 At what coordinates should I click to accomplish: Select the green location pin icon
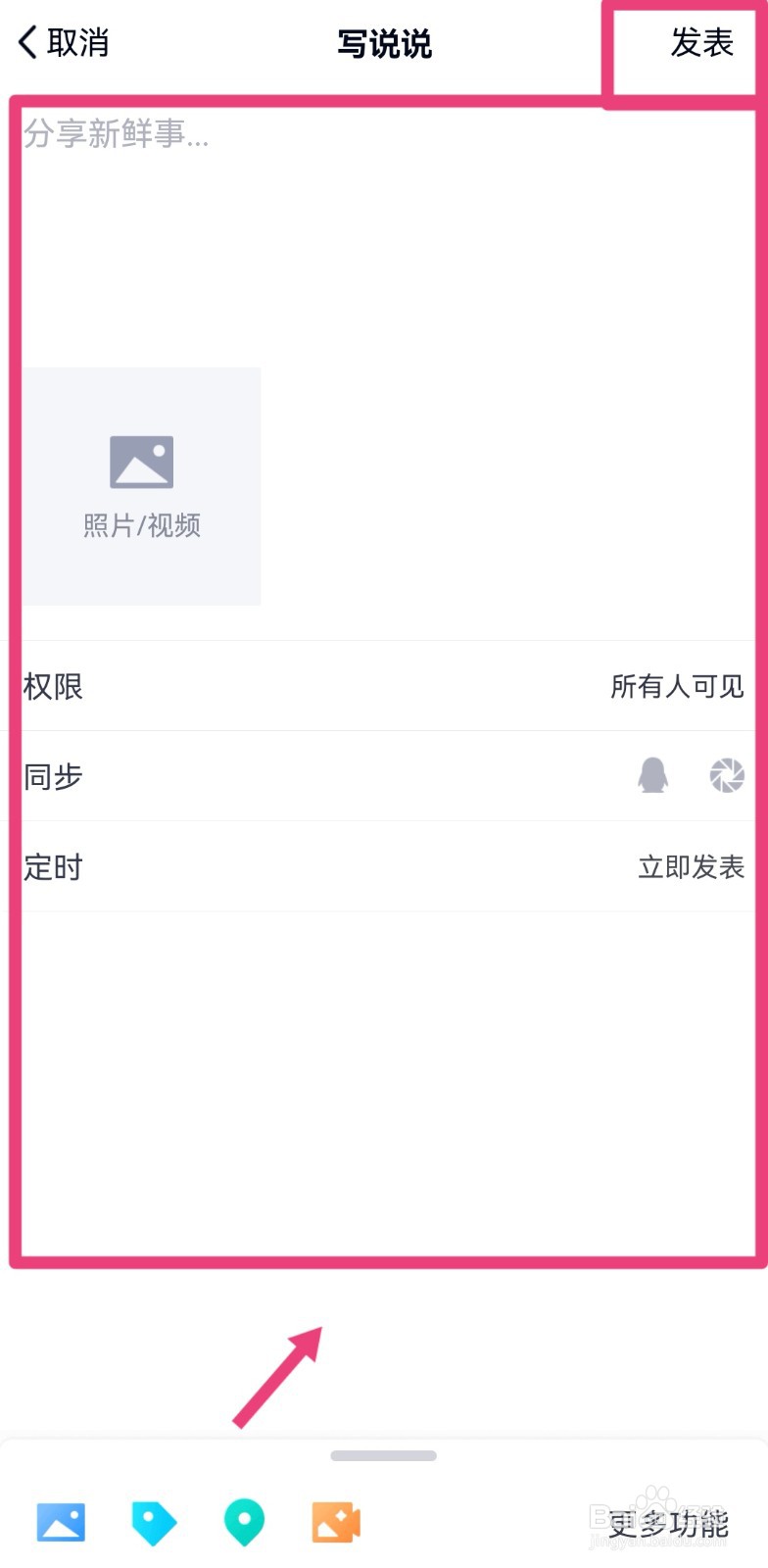point(244,1523)
